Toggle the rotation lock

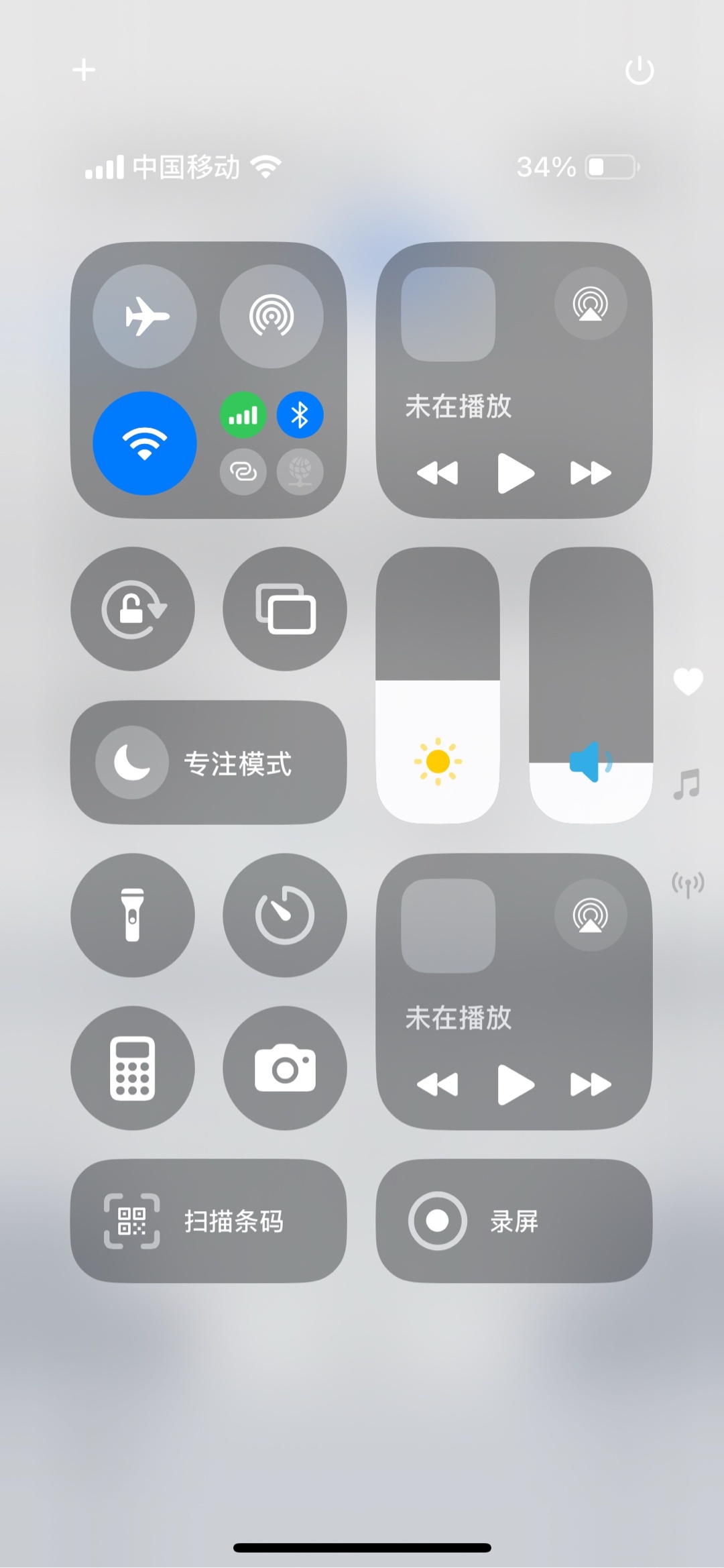[x=133, y=609]
